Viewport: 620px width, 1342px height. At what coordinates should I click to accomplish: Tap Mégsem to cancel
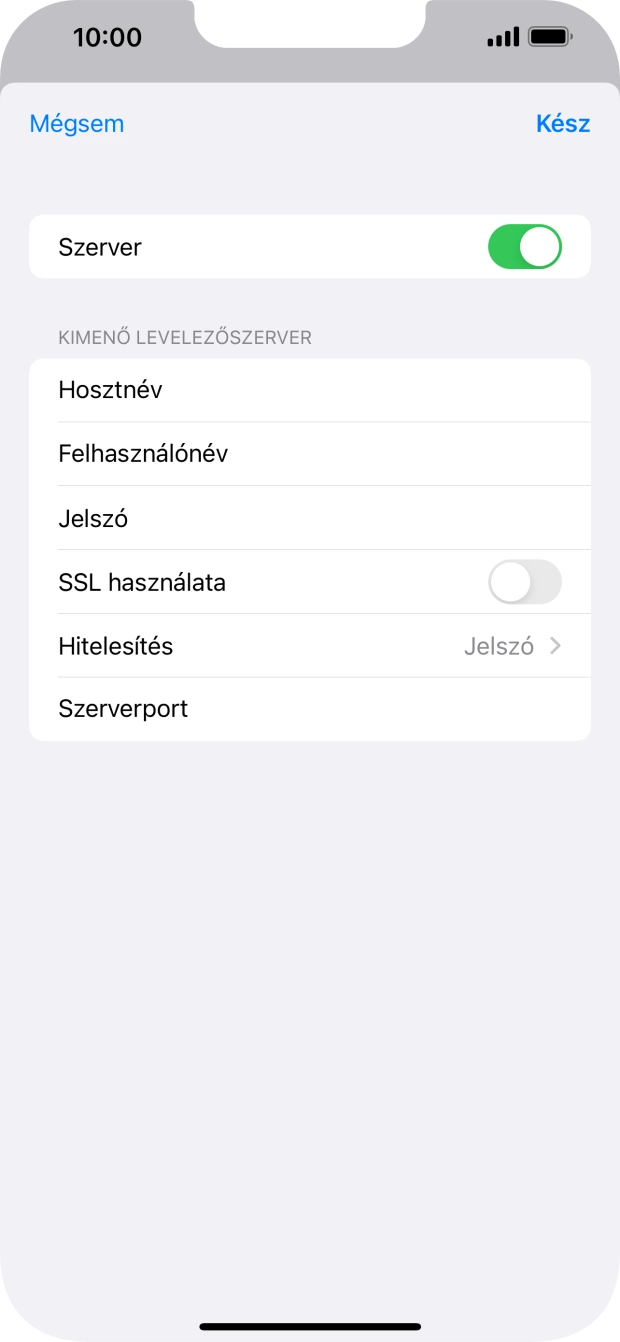click(77, 124)
